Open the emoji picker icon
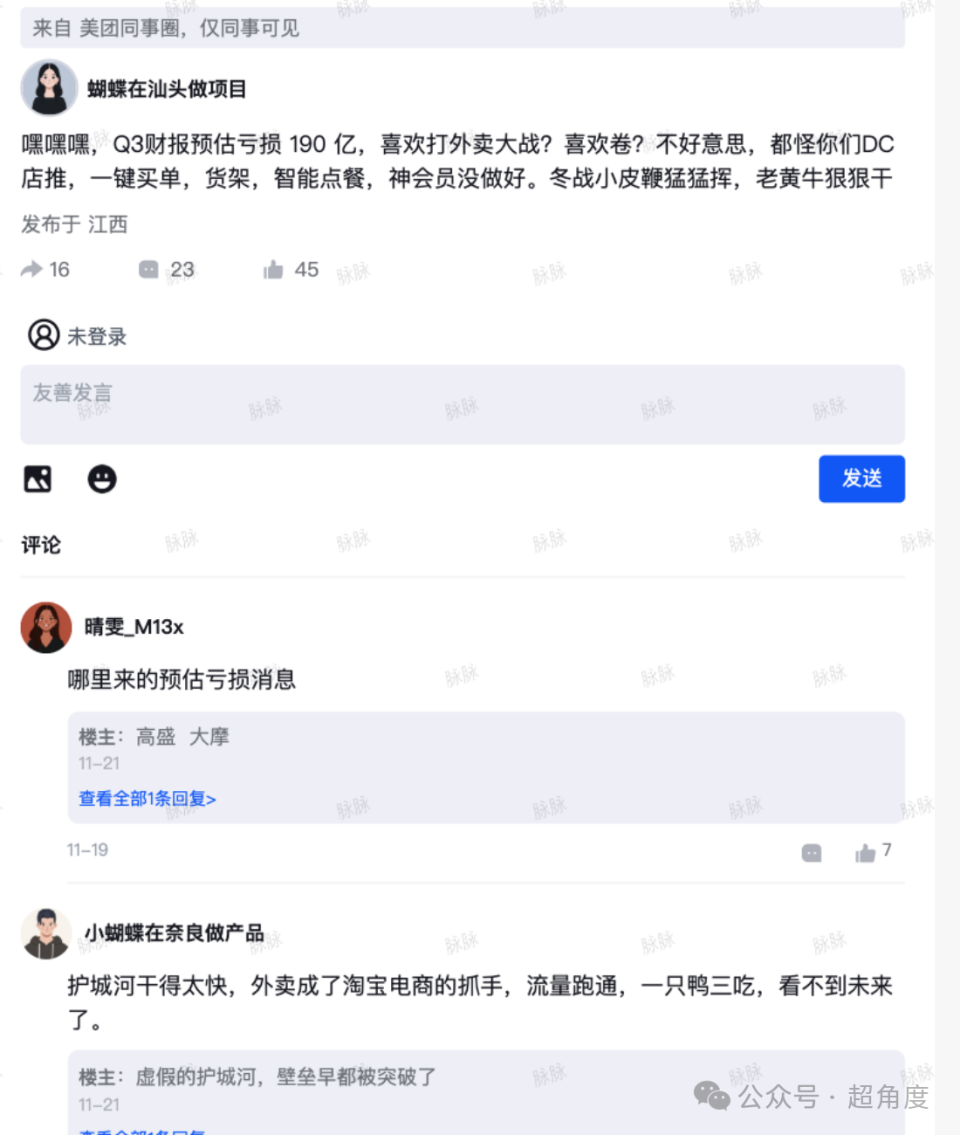960x1135 pixels. [99, 479]
